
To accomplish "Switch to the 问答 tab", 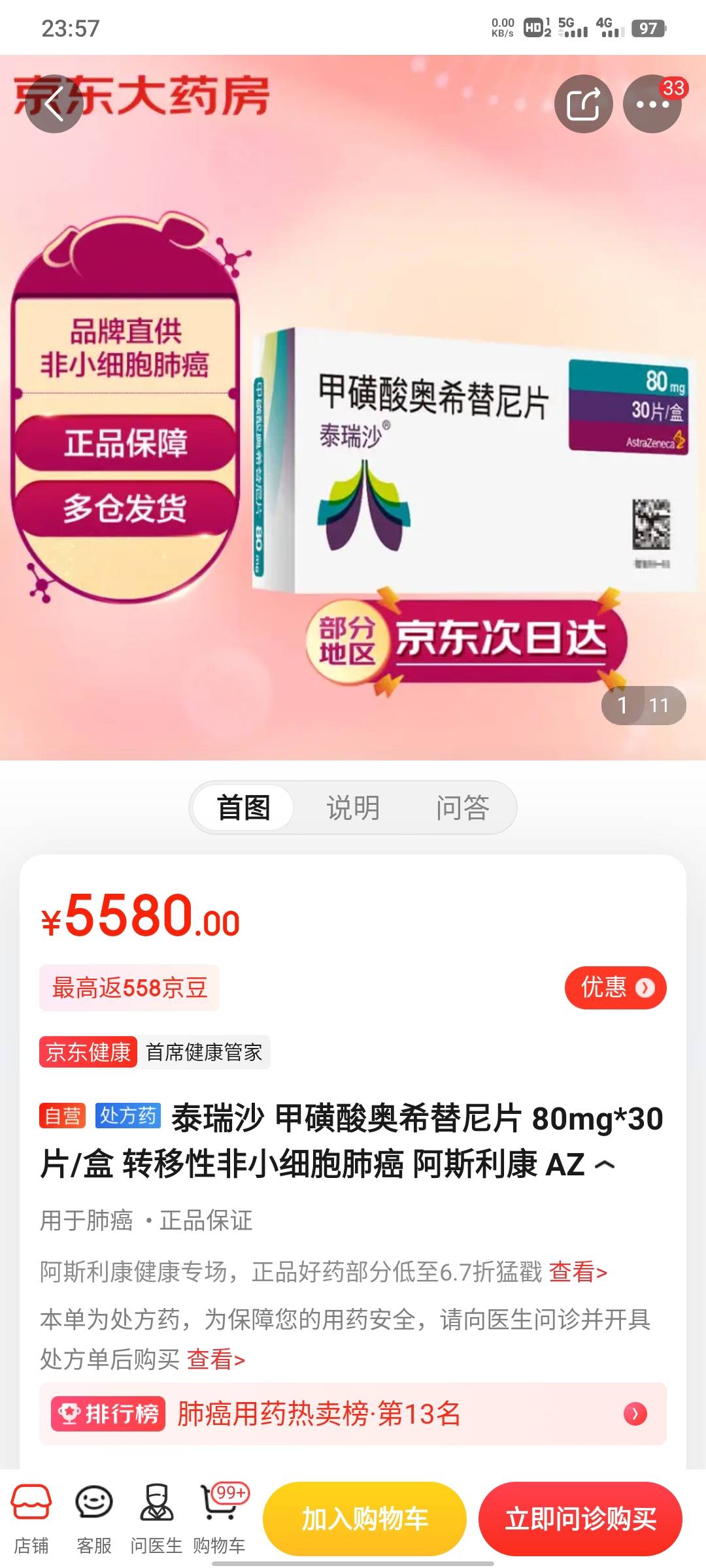I will (x=463, y=807).
